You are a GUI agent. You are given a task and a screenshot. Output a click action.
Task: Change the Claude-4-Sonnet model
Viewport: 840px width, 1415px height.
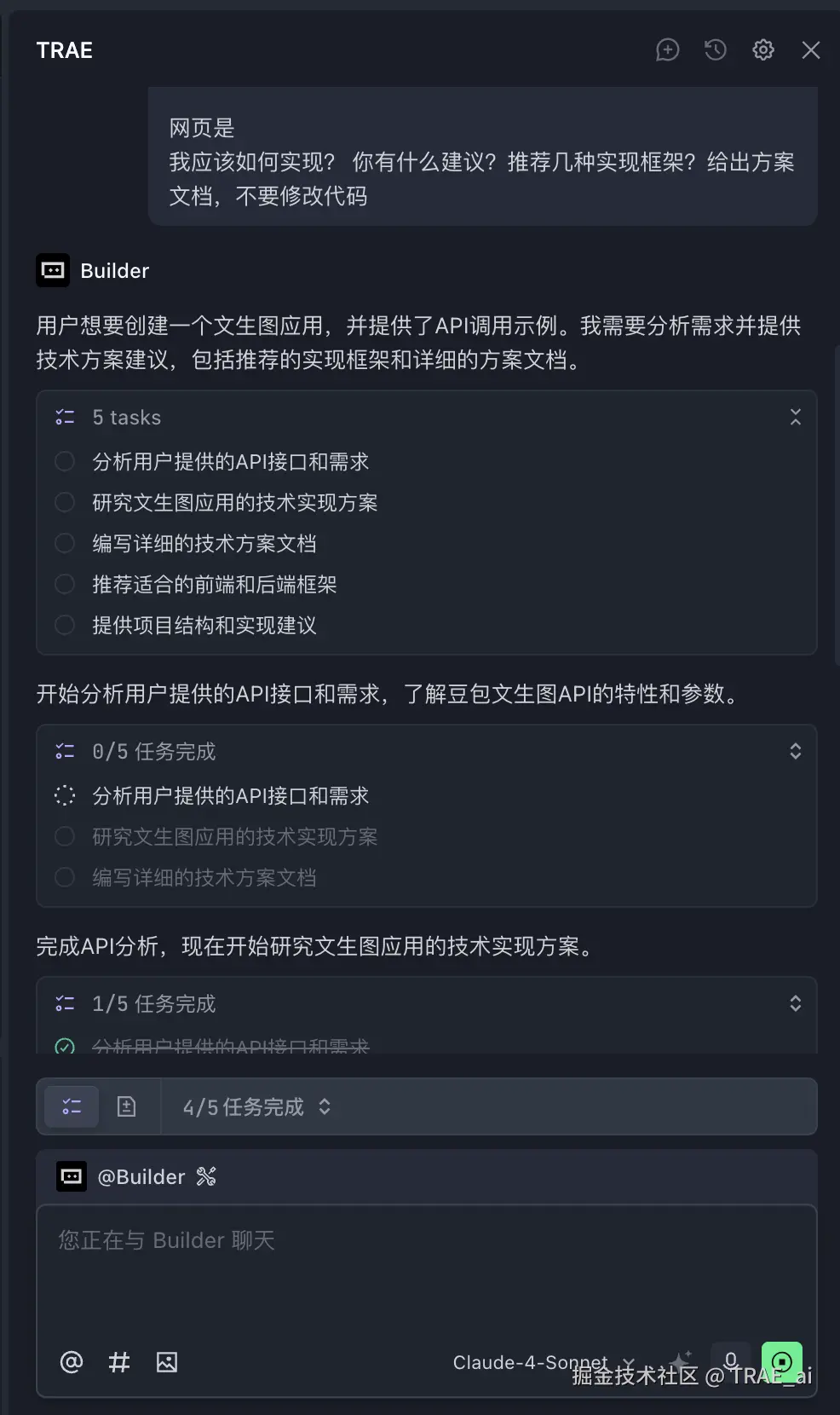click(542, 1362)
